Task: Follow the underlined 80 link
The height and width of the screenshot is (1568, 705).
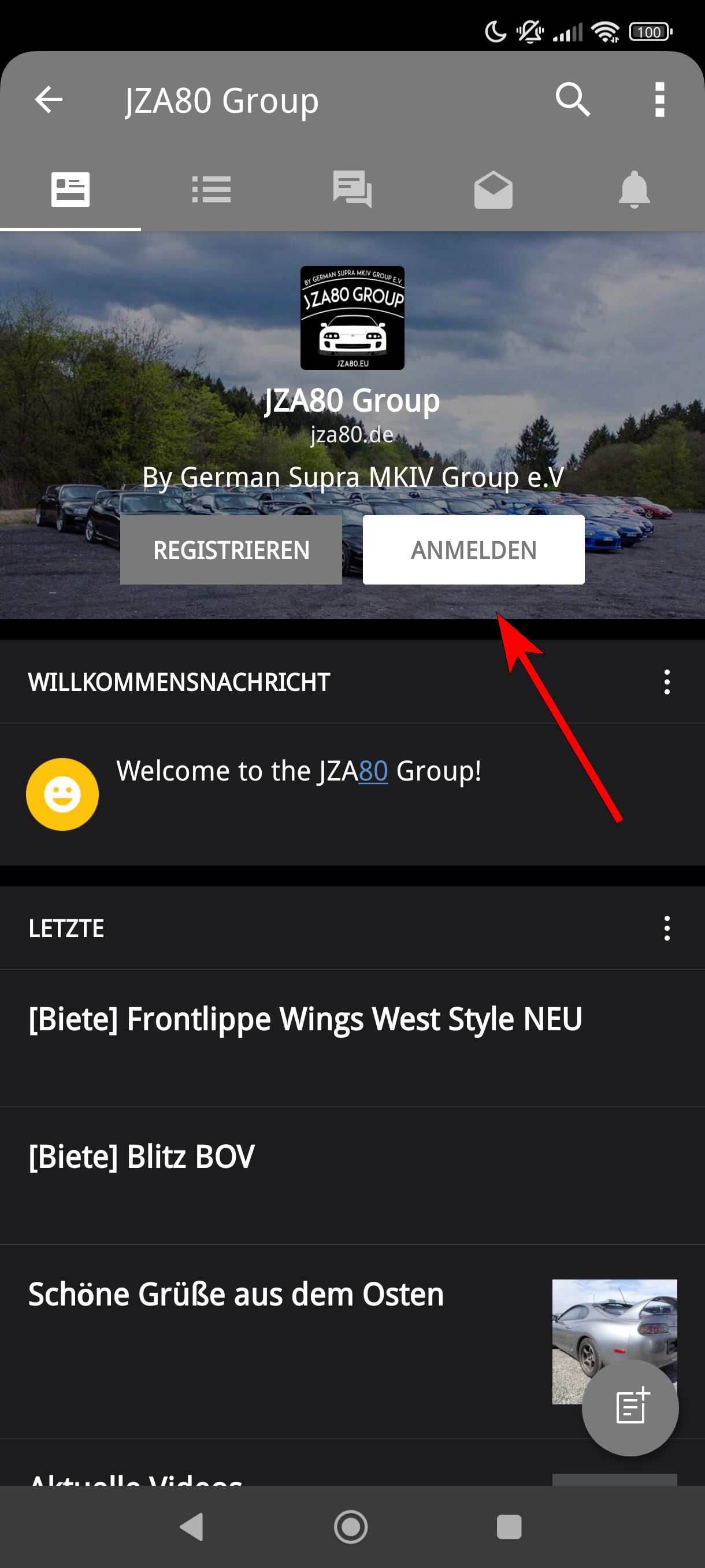Action: tap(373, 771)
